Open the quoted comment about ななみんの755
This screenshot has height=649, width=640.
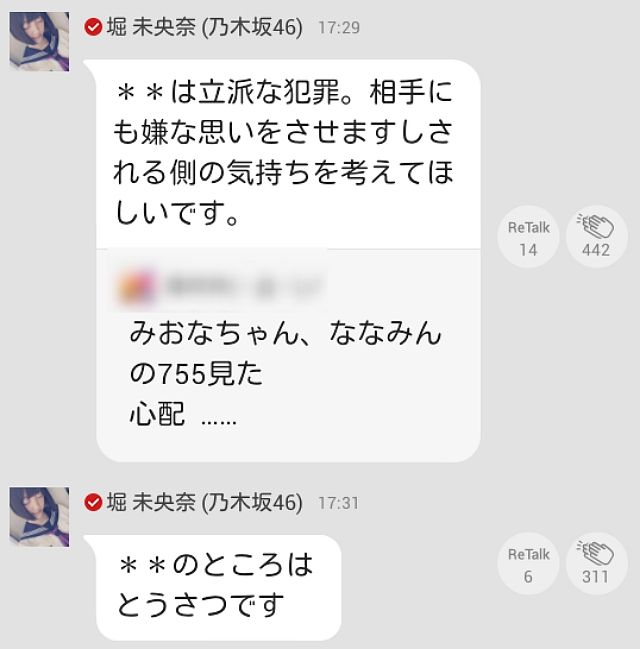pyautogui.click(x=288, y=355)
